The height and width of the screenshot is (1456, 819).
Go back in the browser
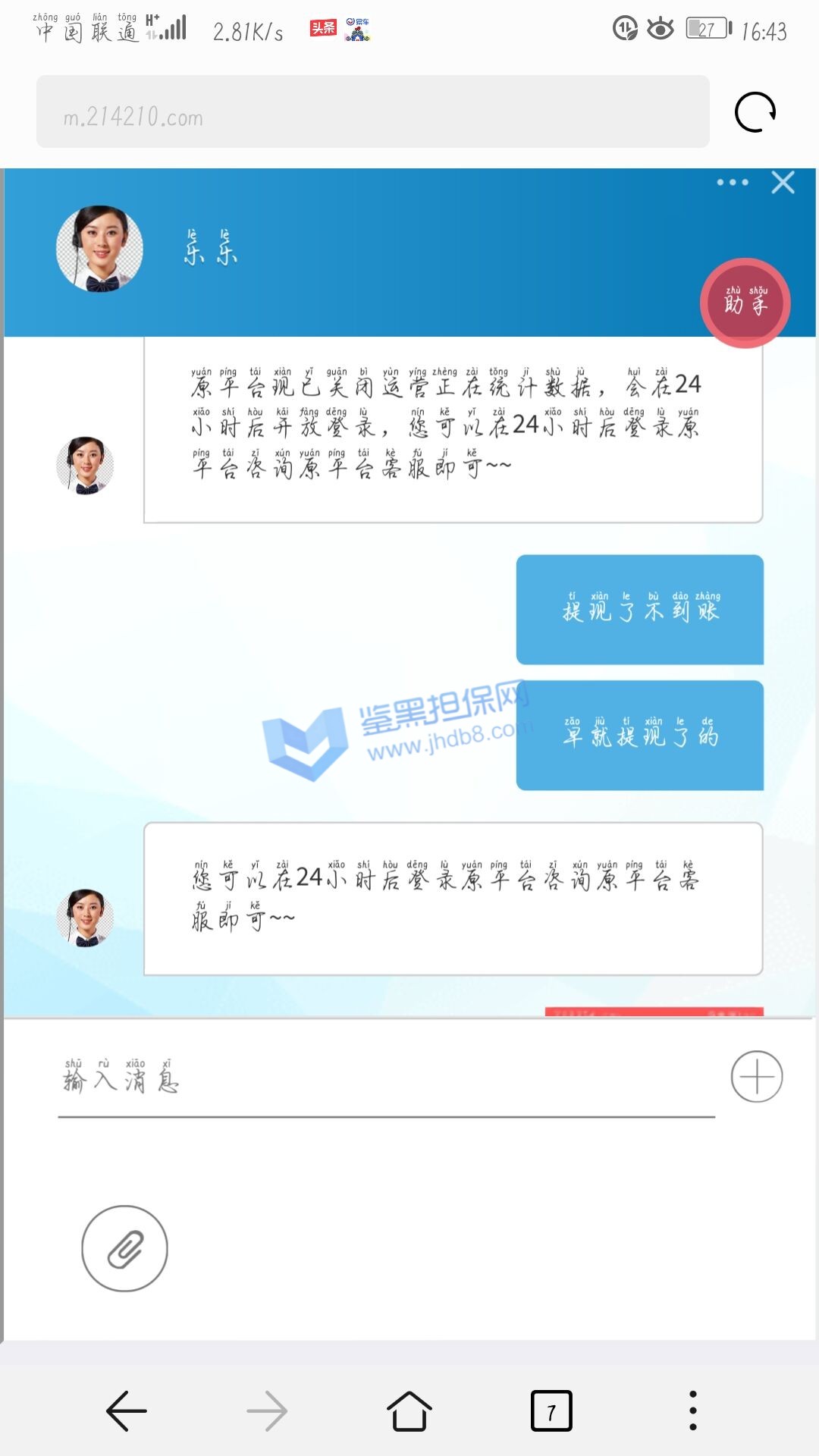click(126, 1411)
